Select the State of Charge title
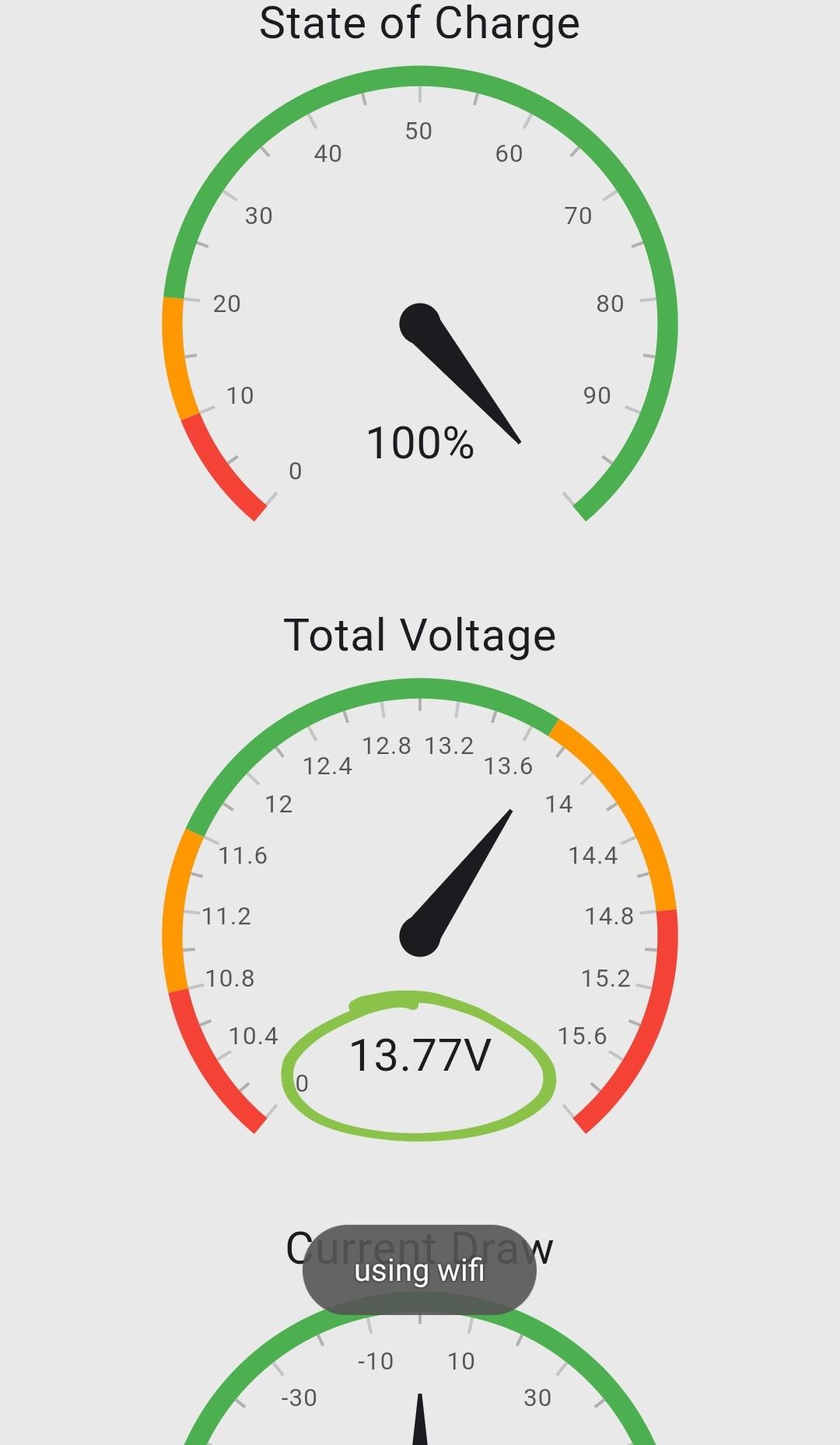840x1445 pixels. (418, 23)
